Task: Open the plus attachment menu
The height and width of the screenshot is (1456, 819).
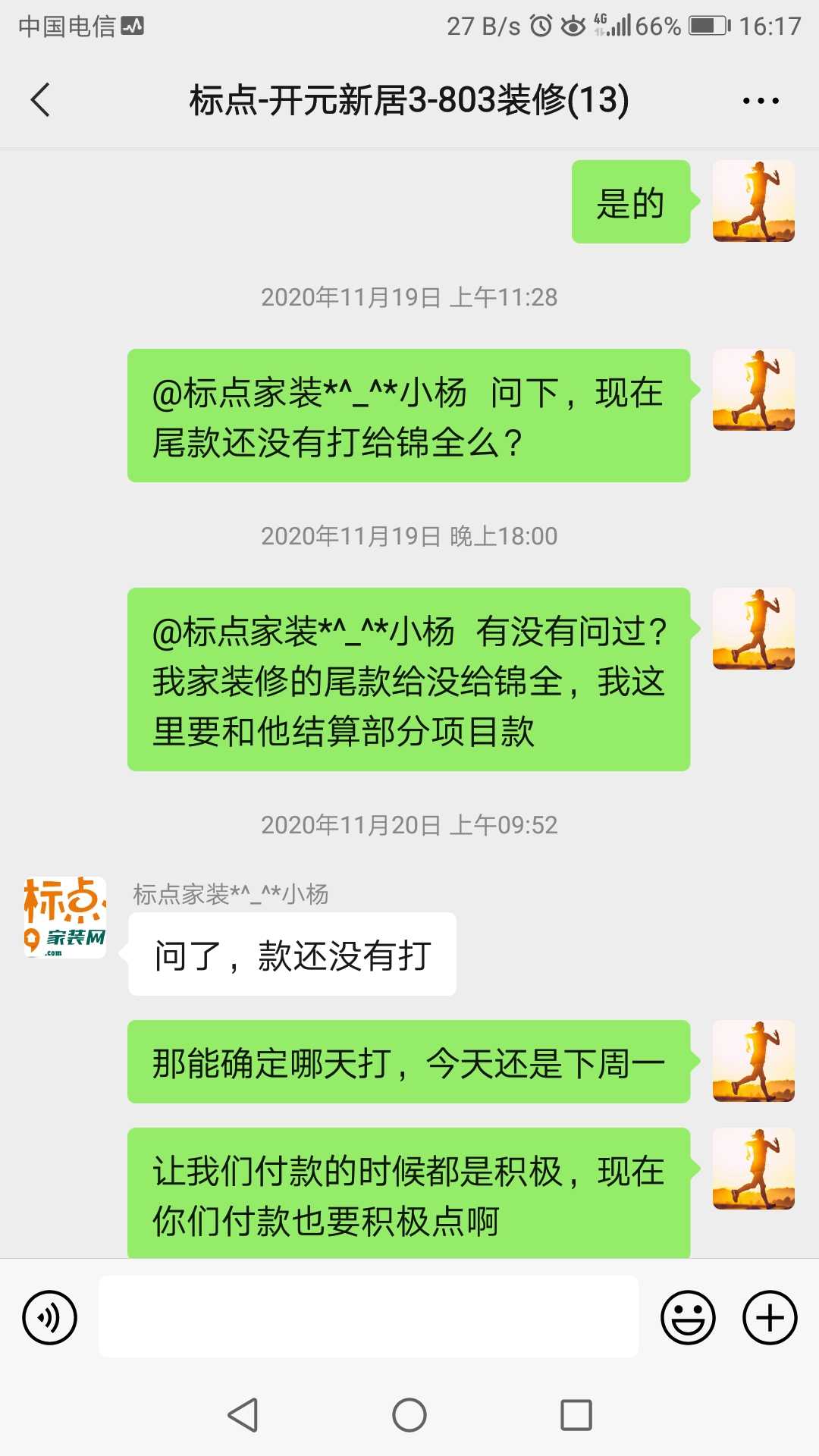Action: (x=770, y=1317)
